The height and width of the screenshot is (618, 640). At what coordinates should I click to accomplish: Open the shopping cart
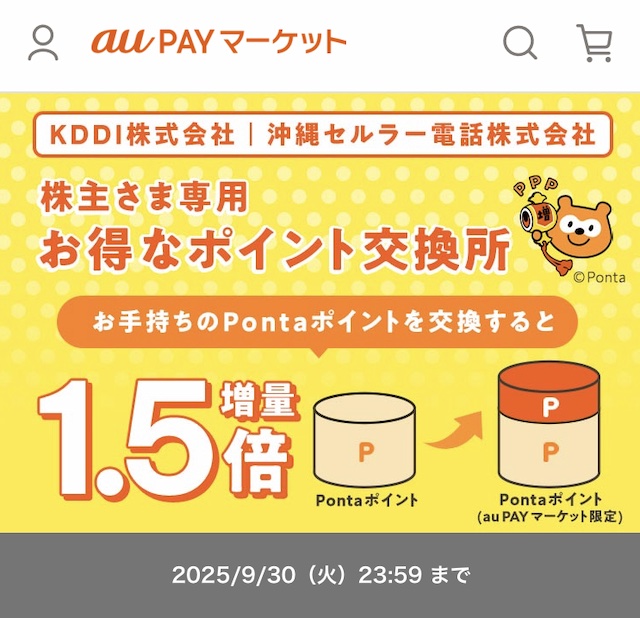(595, 43)
